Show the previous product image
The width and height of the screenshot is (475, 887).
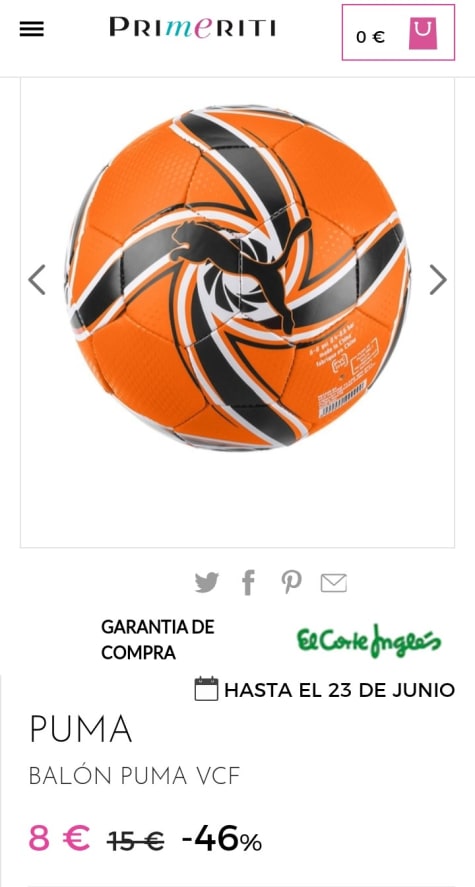pos(37,279)
